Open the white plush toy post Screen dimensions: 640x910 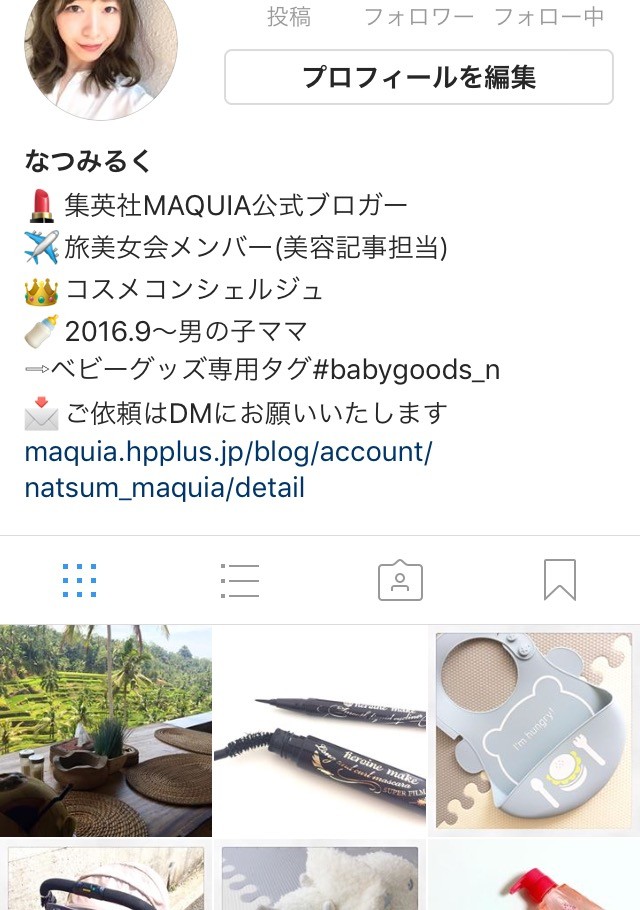point(320,877)
